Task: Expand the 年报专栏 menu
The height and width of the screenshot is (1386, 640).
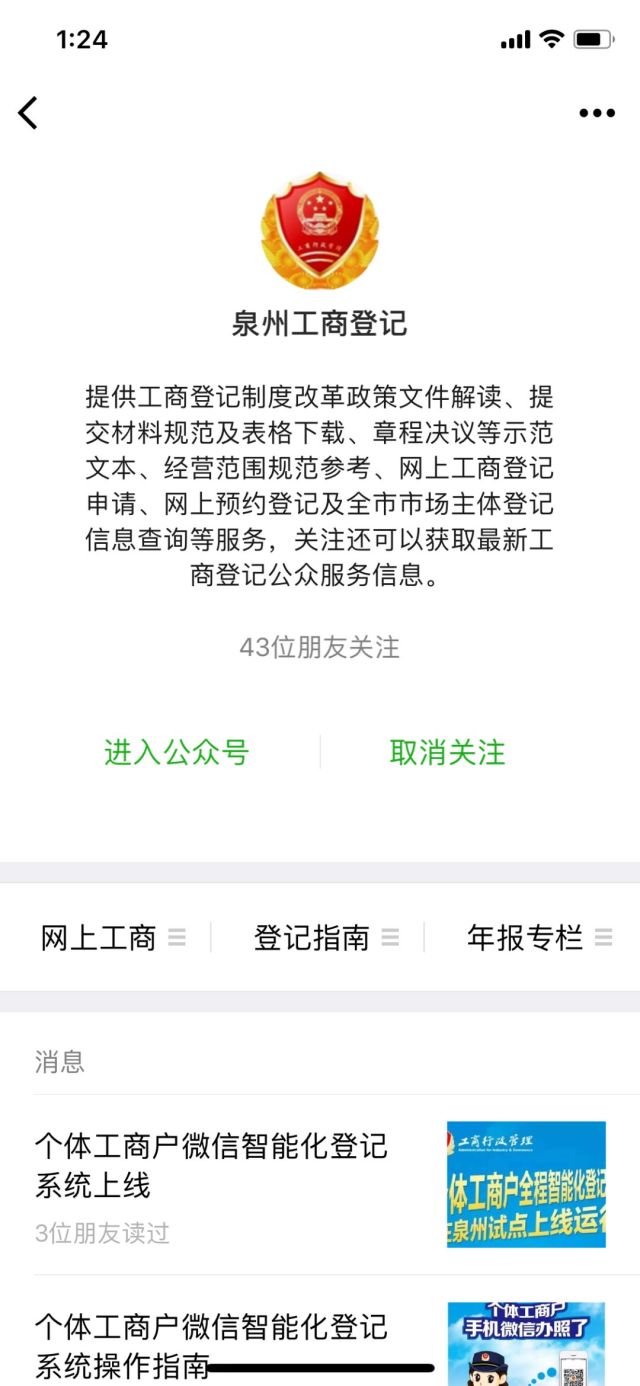Action: pos(538,937)
